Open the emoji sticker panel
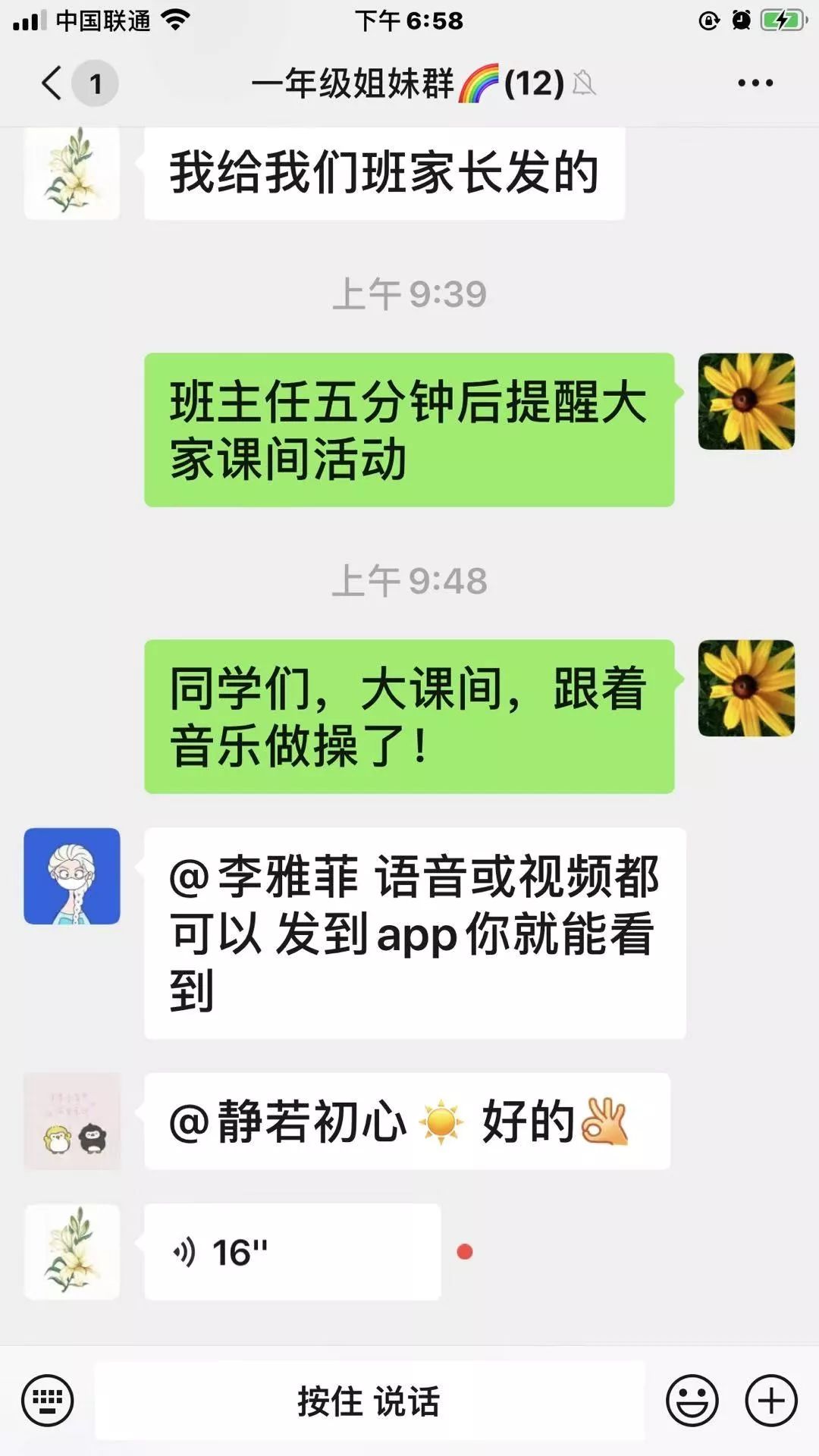 point(692,1400)
